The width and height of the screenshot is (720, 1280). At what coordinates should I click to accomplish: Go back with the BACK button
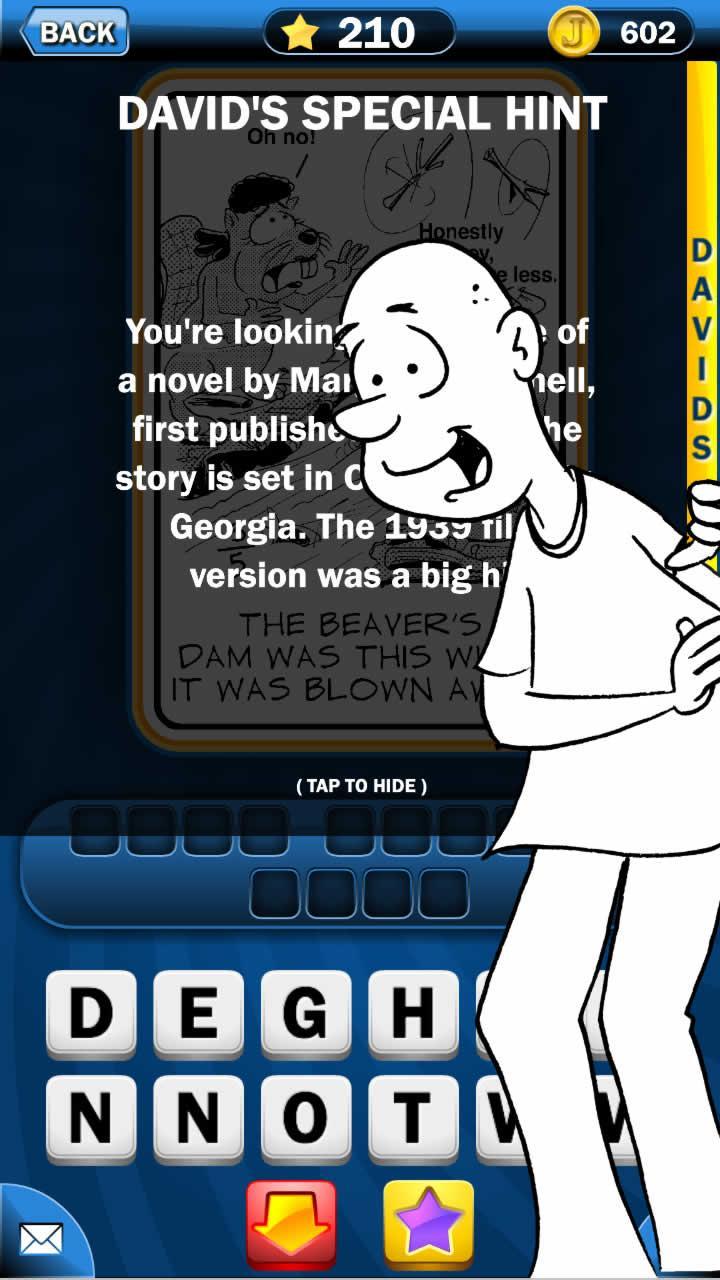75,32
